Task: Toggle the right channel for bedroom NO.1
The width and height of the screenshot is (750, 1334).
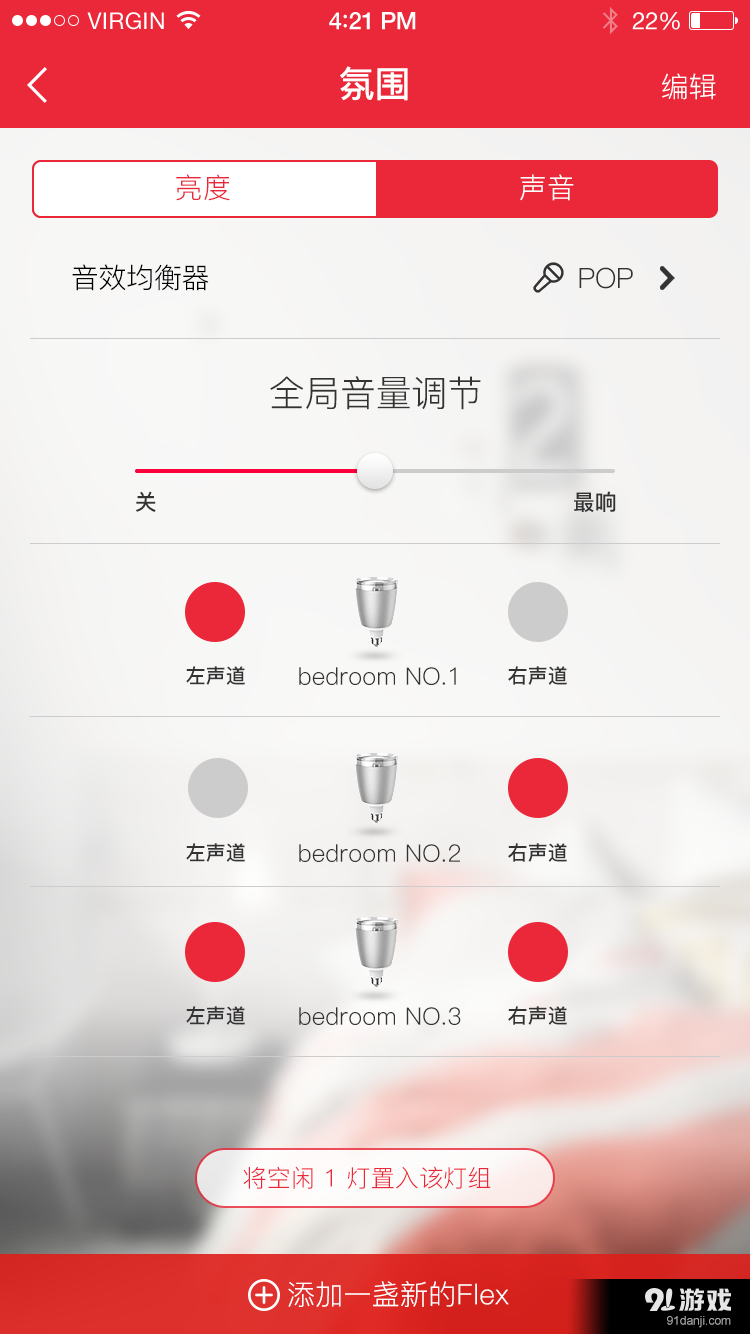Action: pos(537,611)
